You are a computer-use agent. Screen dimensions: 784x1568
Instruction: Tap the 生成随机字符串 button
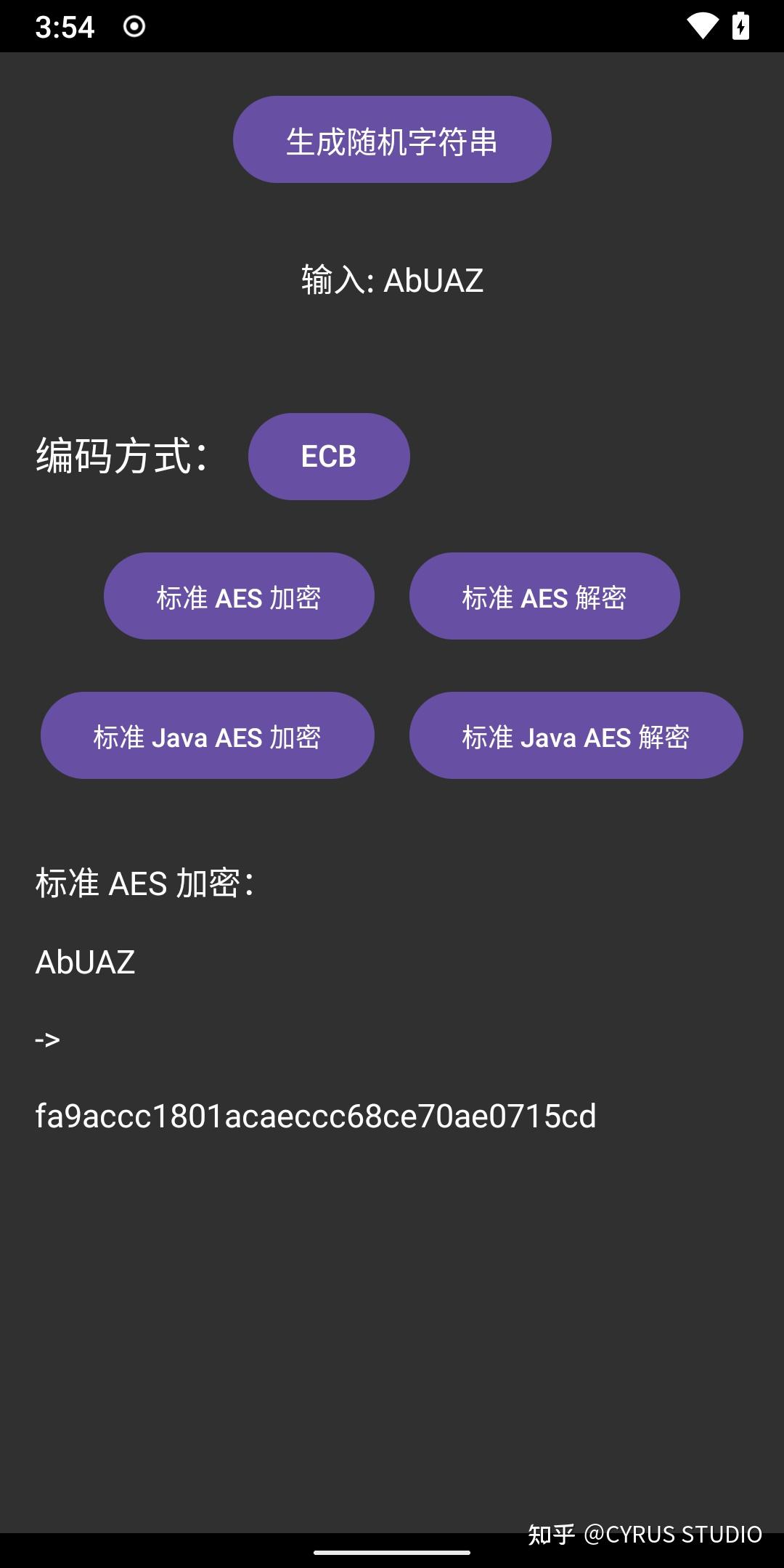pyautogui.click(x=392, y=139)
